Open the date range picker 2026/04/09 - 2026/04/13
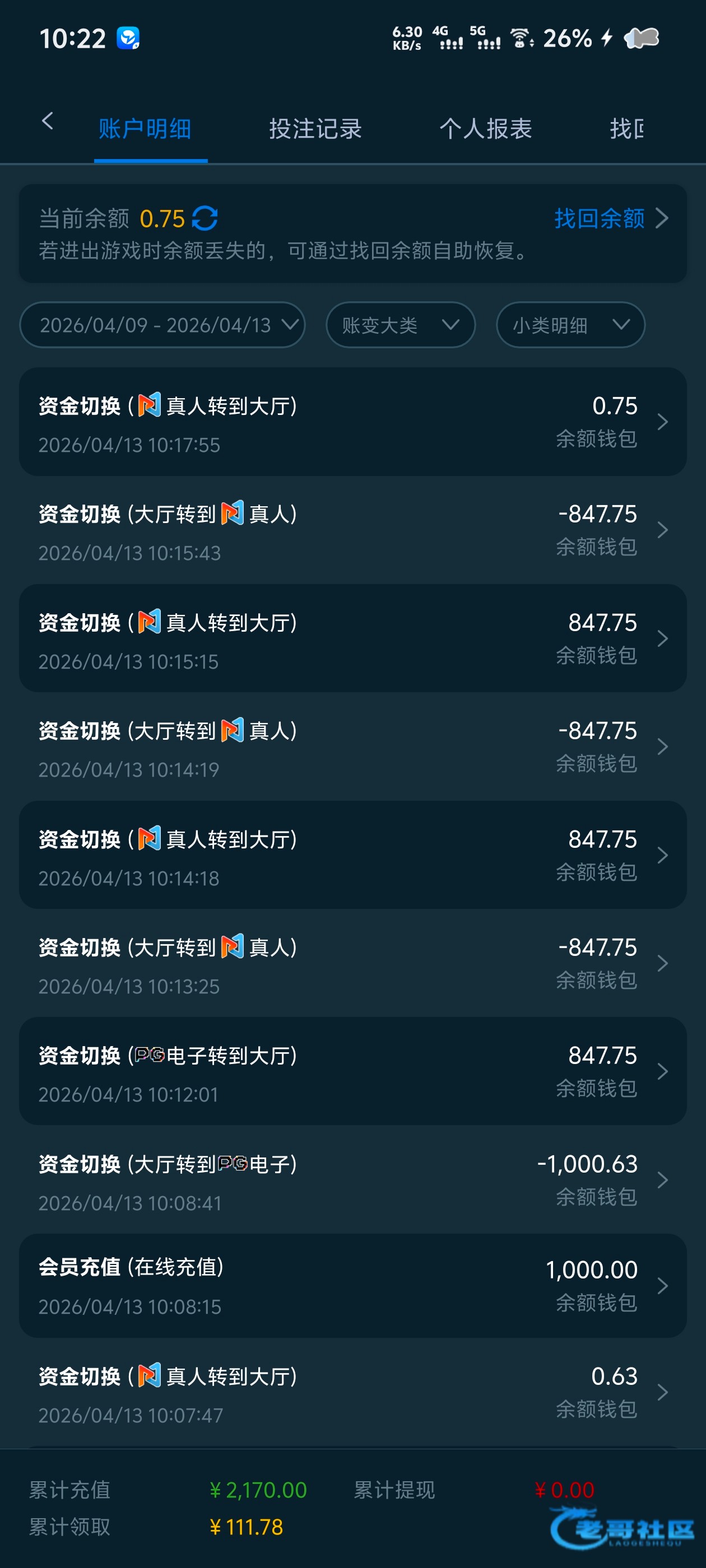 pyautogui.click(x=162, y=325)
